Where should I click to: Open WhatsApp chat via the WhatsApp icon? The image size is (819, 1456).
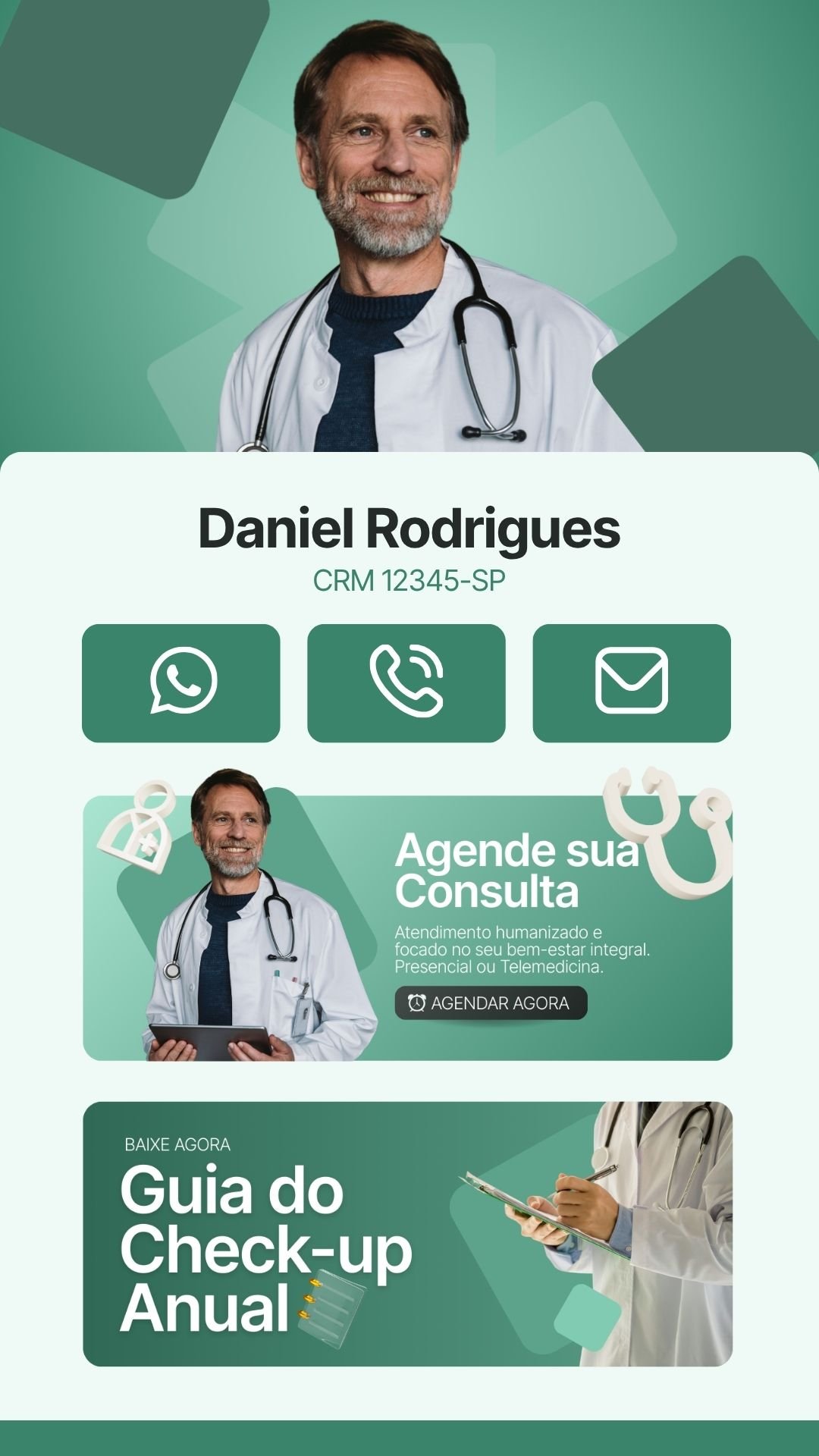[x=182, y=680]
